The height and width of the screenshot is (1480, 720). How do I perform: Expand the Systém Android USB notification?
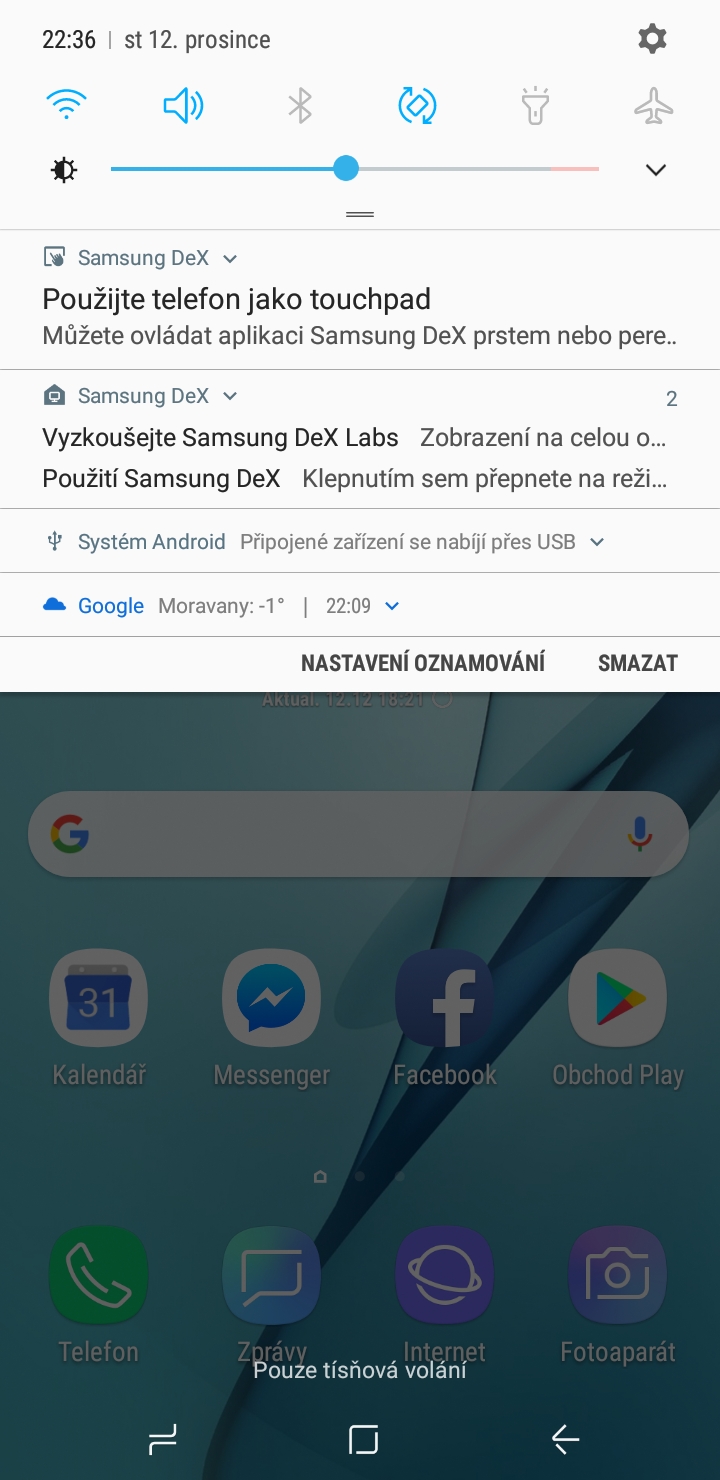click(597, 542)
